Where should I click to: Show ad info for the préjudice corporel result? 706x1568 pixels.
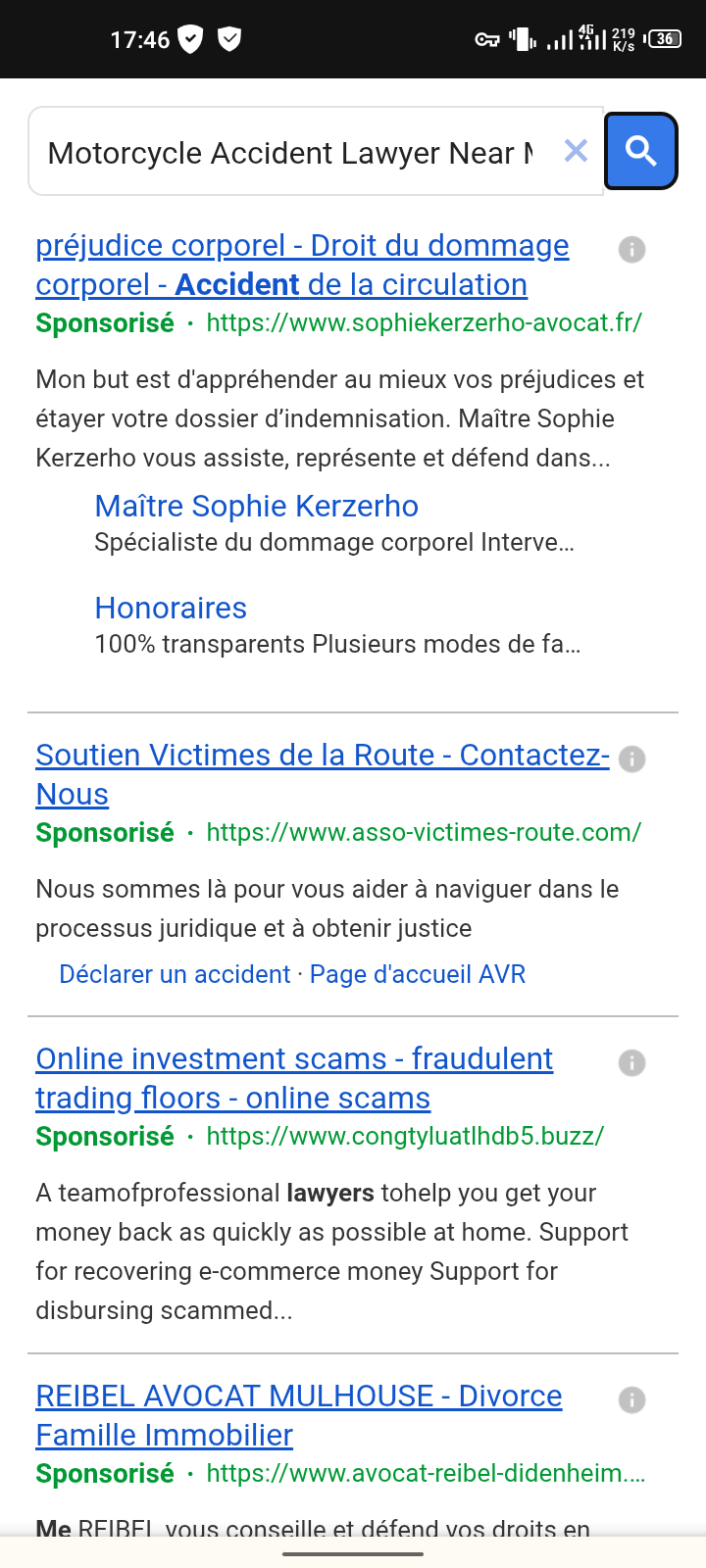(x=632, y=250)
